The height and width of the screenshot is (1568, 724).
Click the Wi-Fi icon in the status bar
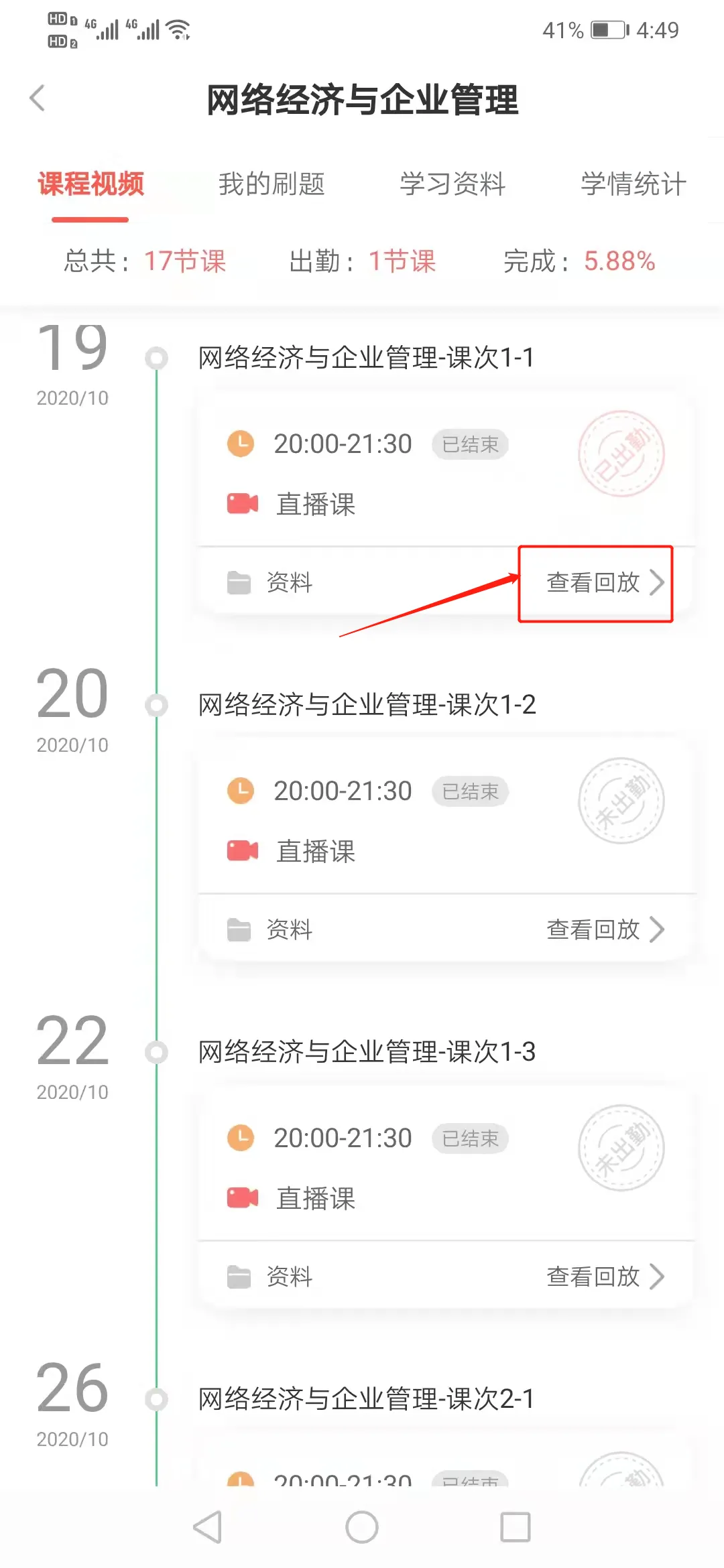[x=178, y=28]
